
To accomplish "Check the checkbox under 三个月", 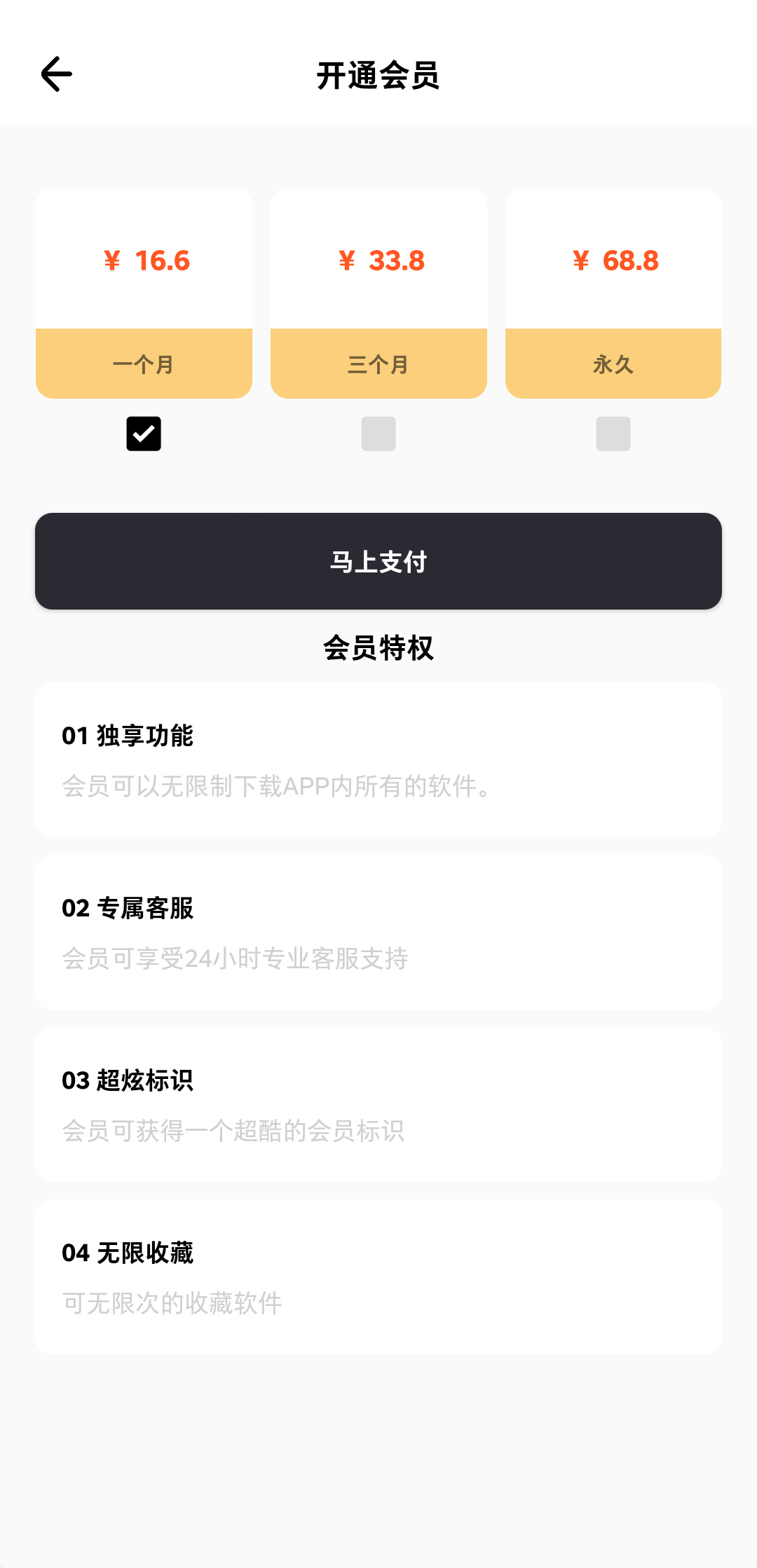I will (378, 434).
